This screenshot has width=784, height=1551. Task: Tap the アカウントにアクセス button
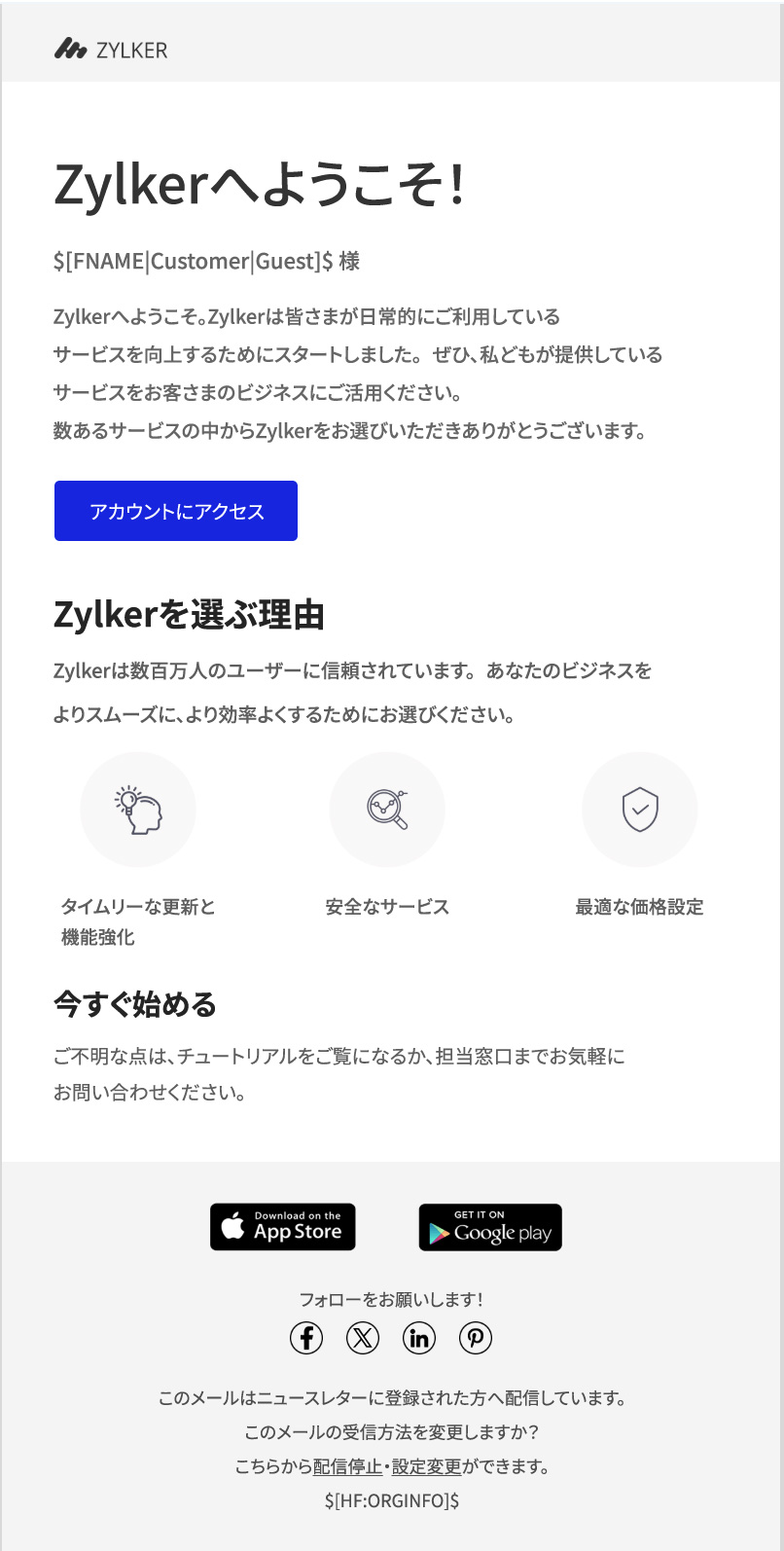176,511
